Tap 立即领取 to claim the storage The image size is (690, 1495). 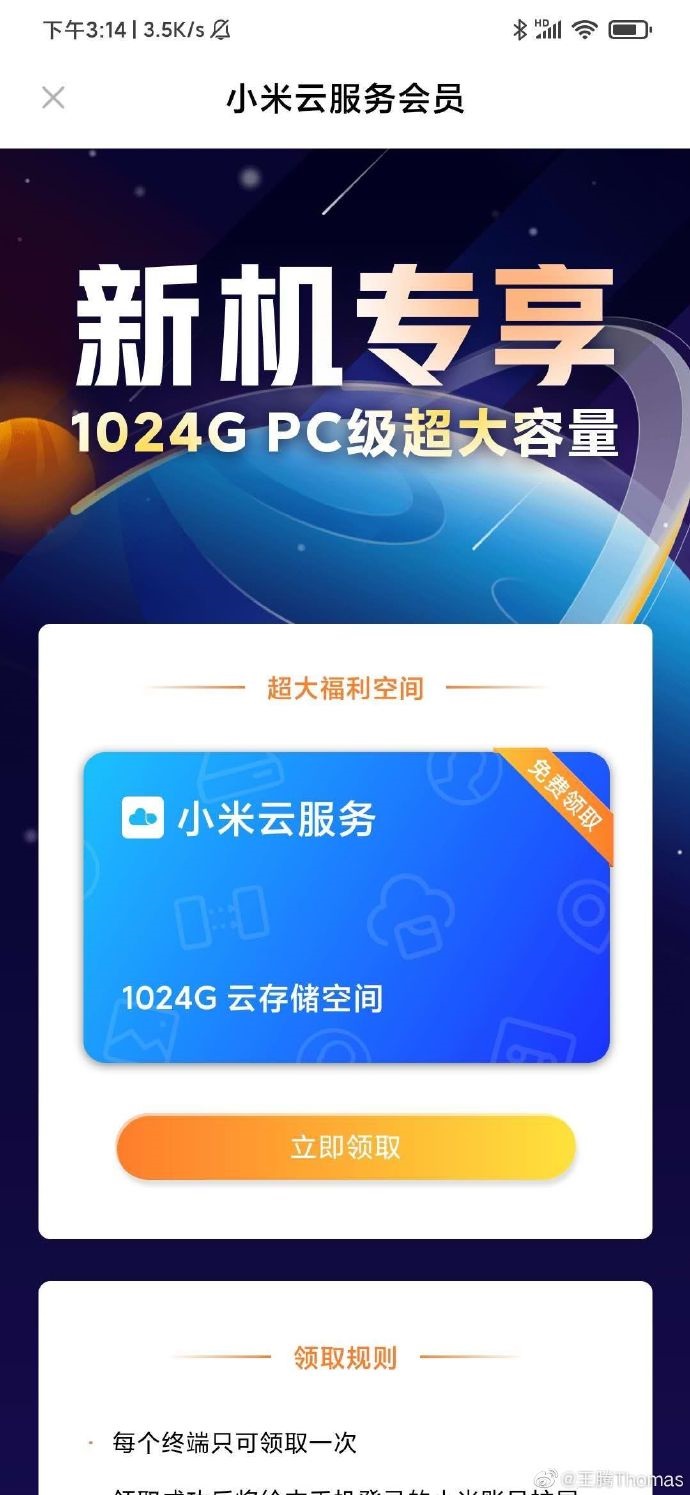point(346,1147)
